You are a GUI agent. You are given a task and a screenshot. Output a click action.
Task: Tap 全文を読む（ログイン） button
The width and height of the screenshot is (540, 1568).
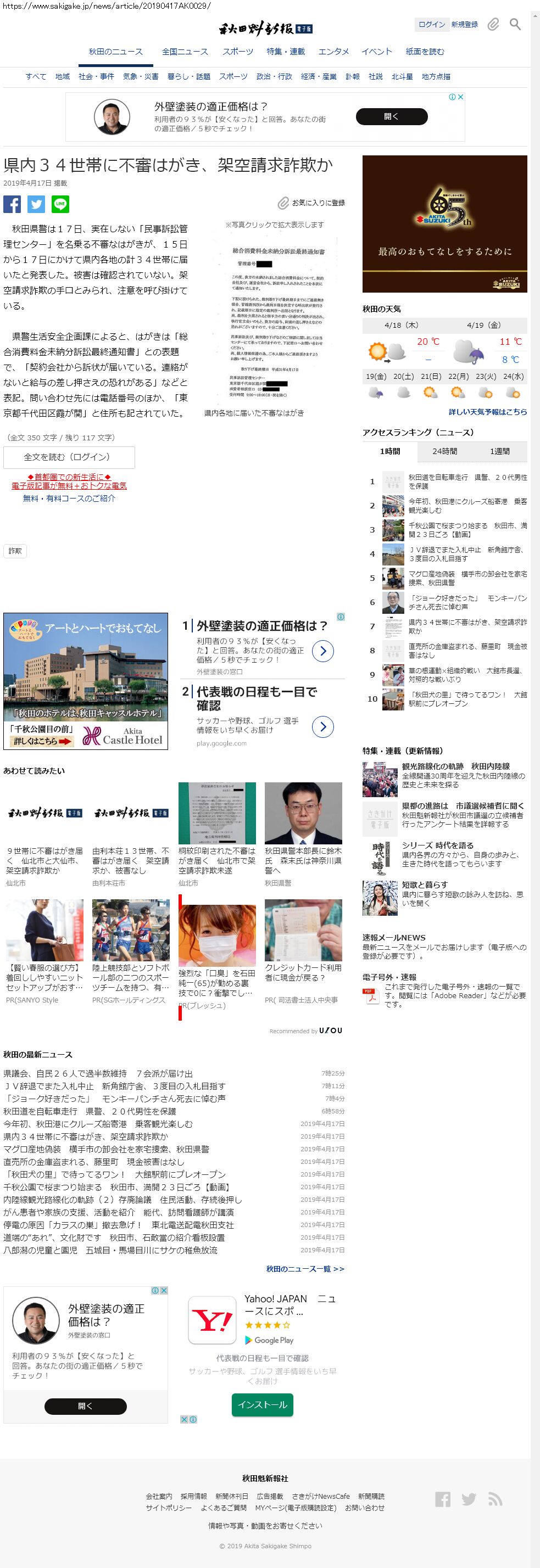[69, 457]
